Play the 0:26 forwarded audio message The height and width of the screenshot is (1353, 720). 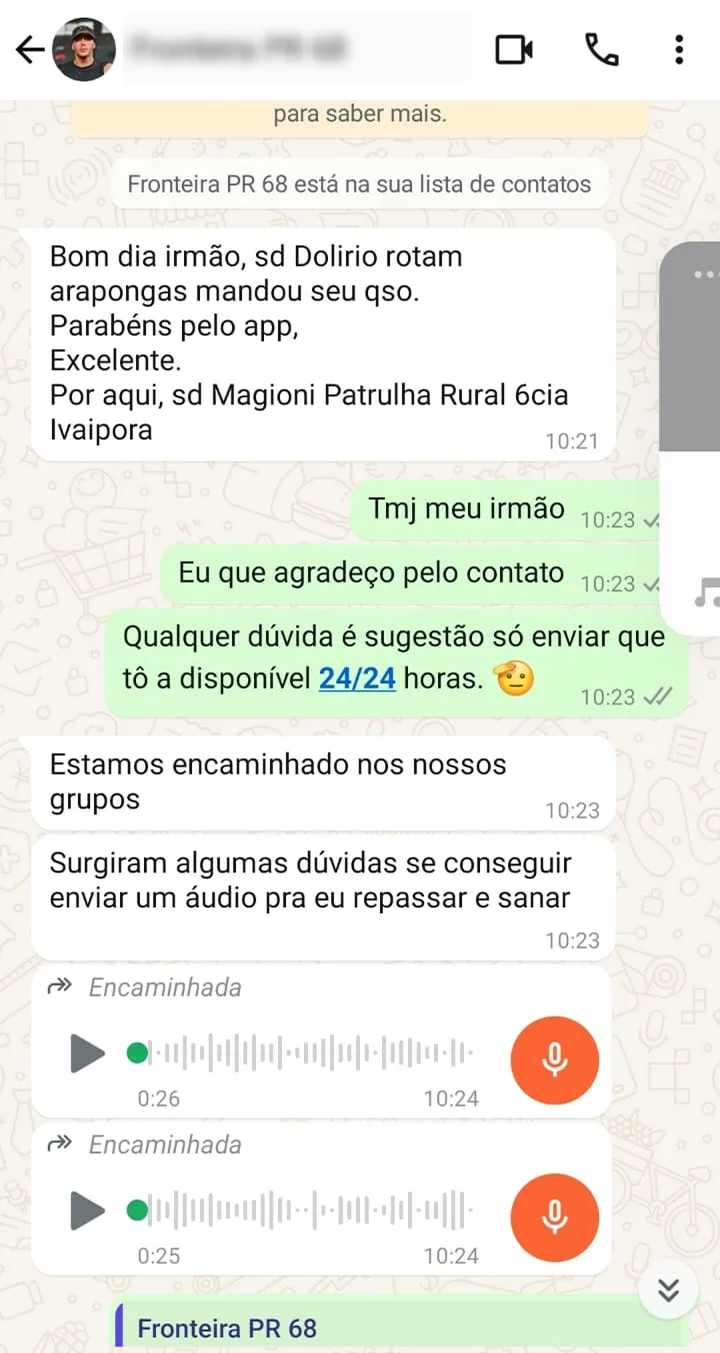pyautogui.click(x=88, y=1053)
